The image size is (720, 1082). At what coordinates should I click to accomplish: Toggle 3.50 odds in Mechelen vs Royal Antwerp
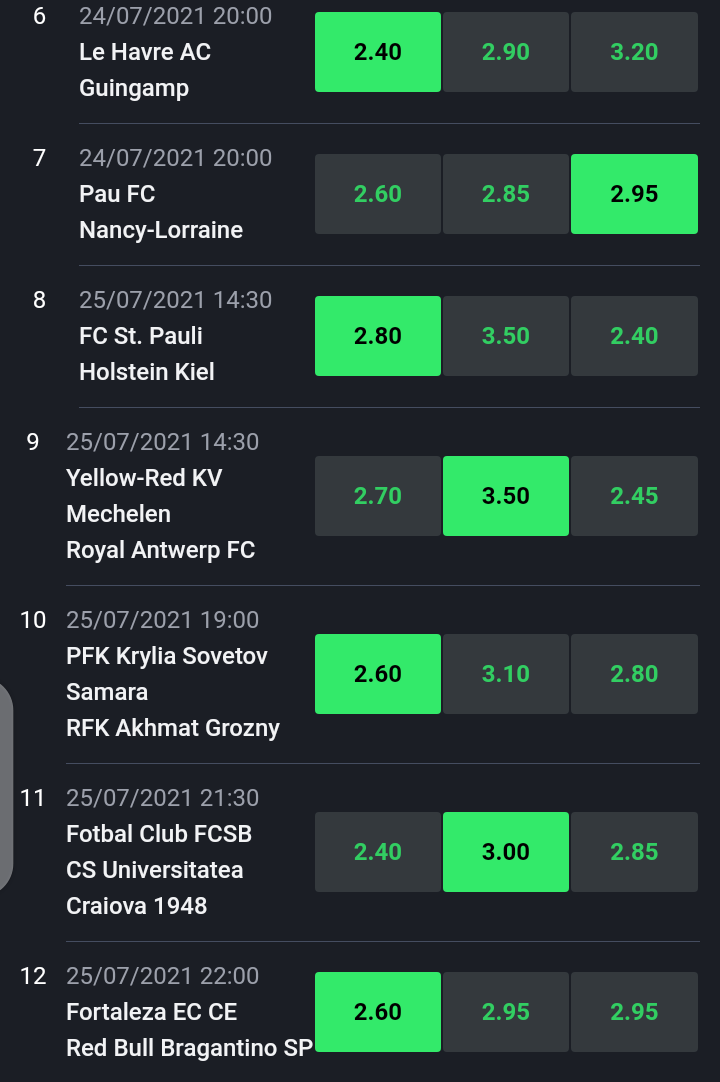click(506, 496)
